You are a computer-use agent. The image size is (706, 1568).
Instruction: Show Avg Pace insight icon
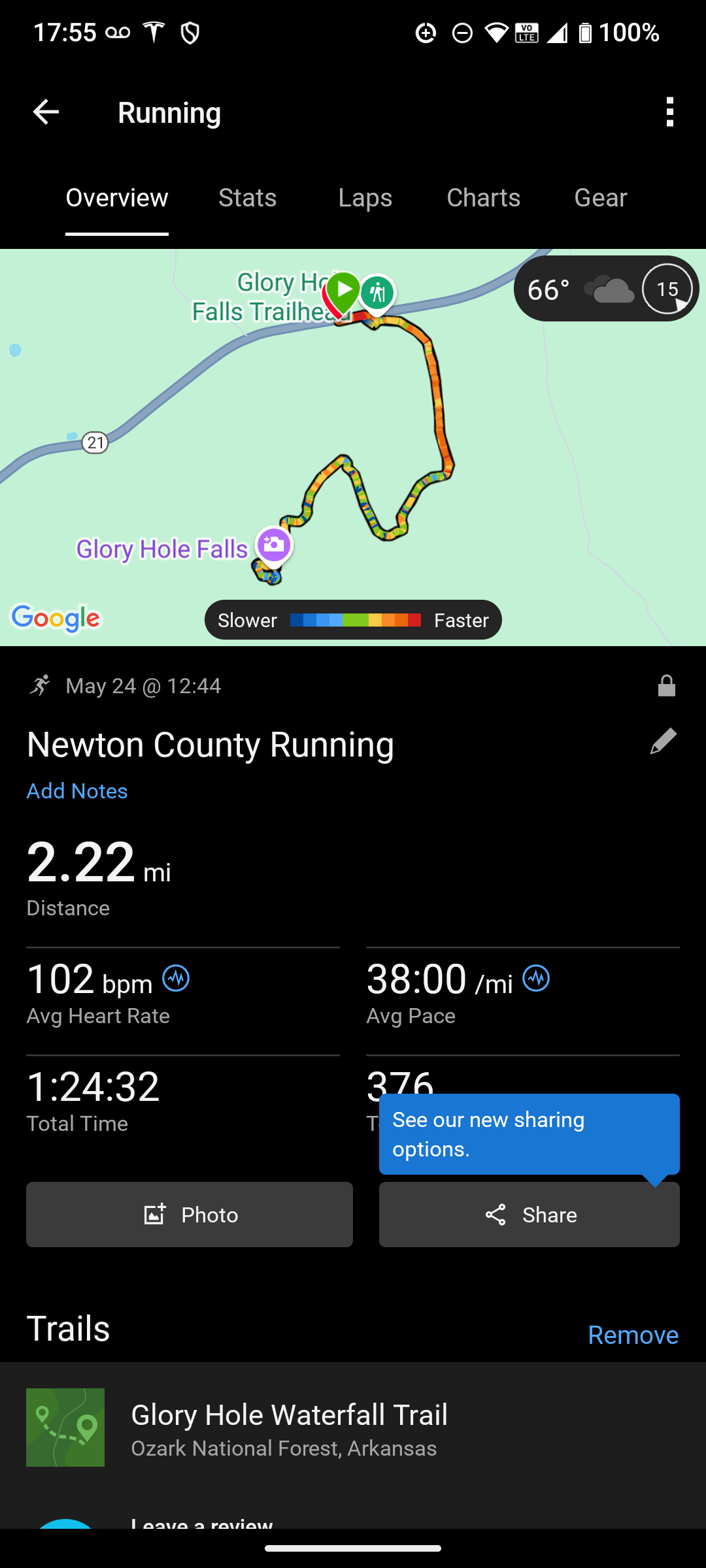pyautogui.click(x=536, y=979)
